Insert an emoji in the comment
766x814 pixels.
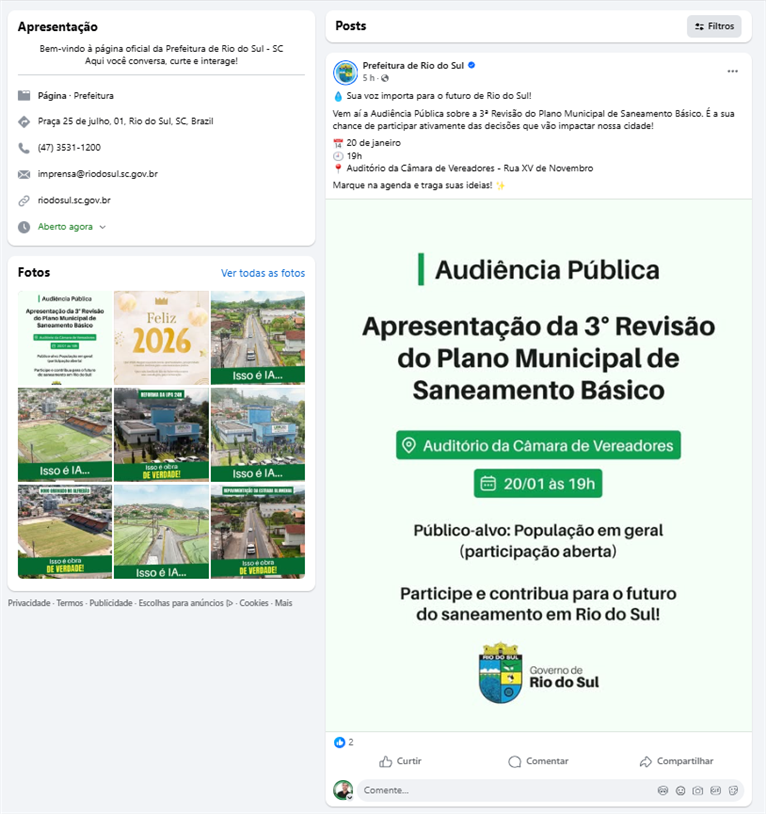pyautogui.click(x=680, y=790)
